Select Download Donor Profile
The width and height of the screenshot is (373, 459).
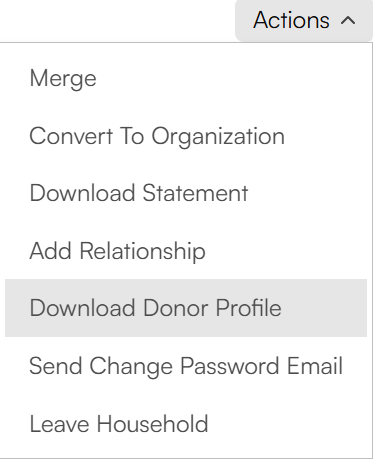click(x=186, y=308)
